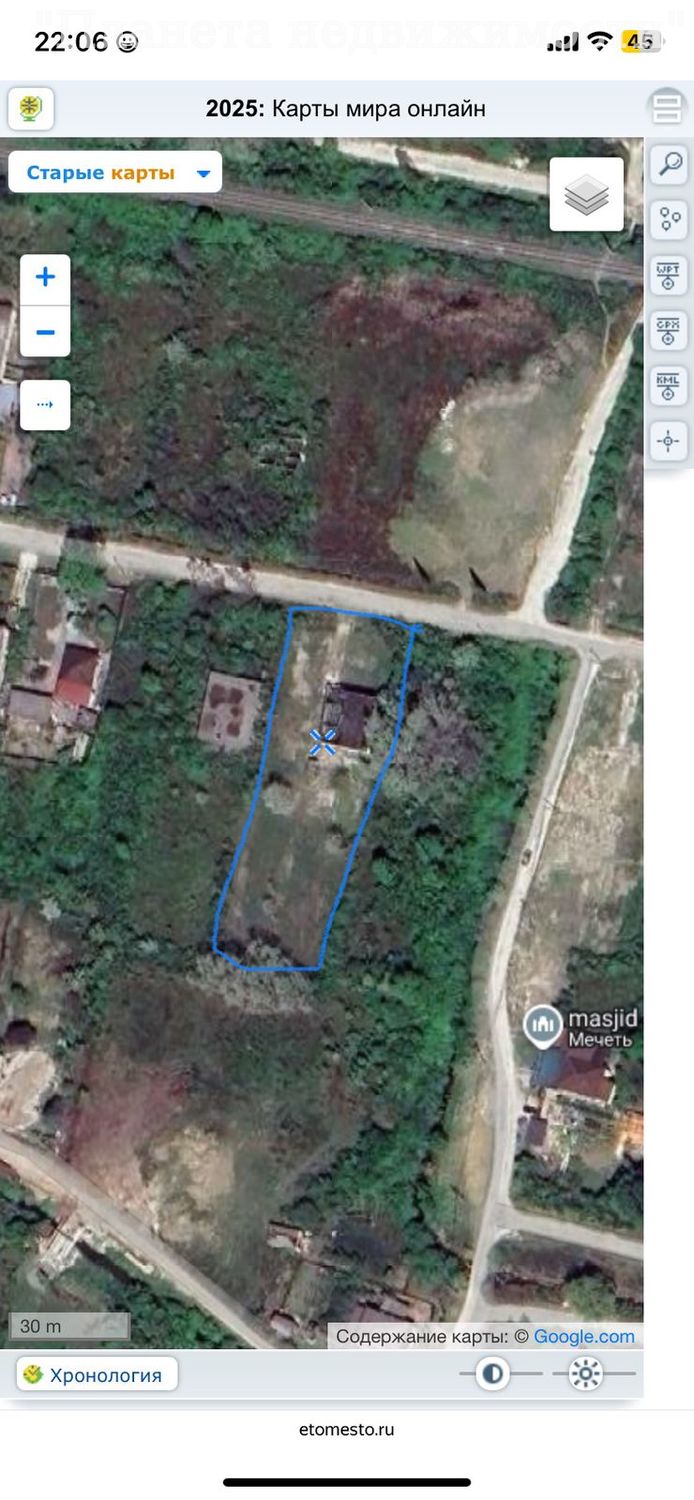Zoom out with the minus button
694x1500 pixels.
pyautogui.click(x=45, y=332)
